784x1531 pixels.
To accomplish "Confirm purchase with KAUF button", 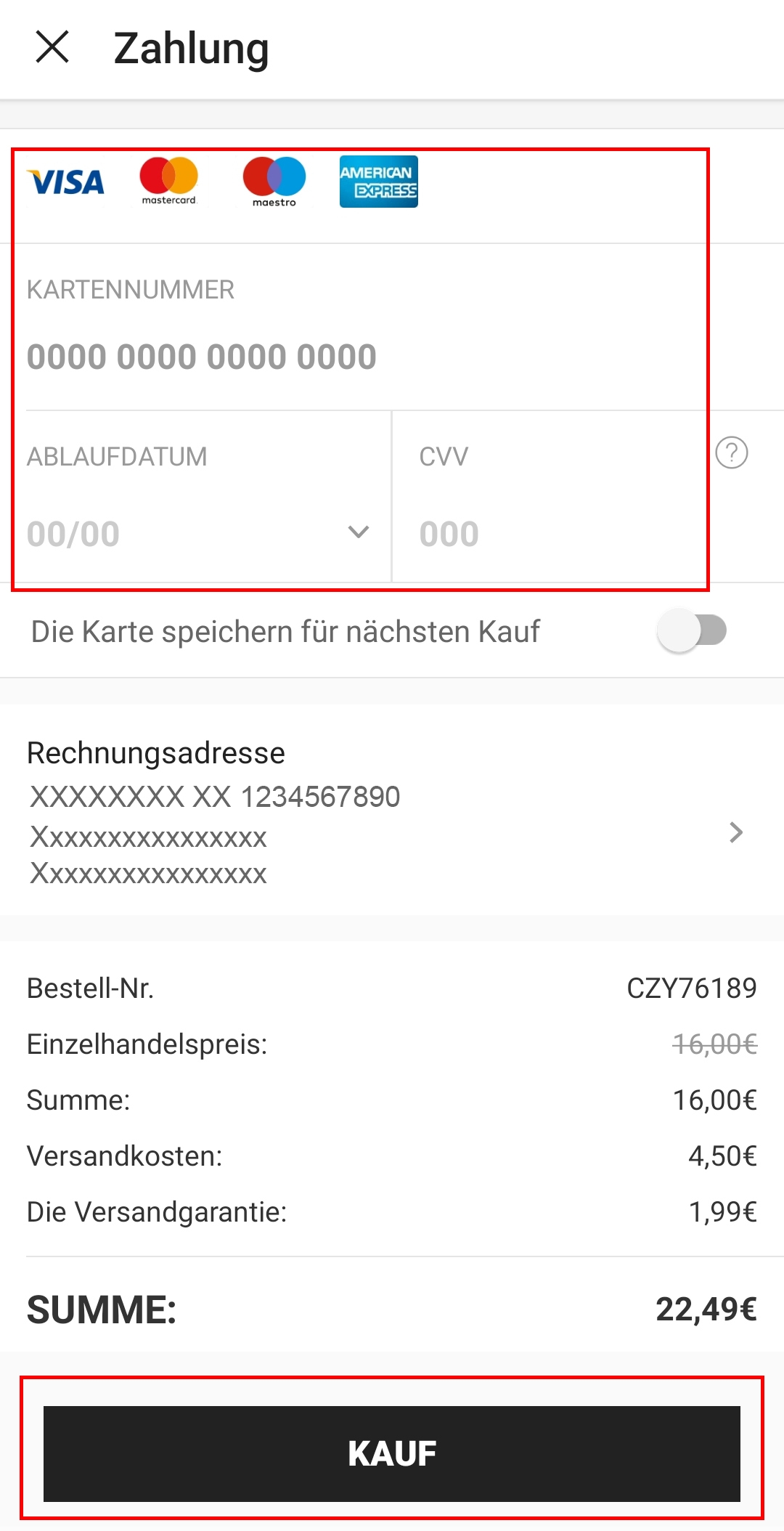I will [x=392, y=1453].
